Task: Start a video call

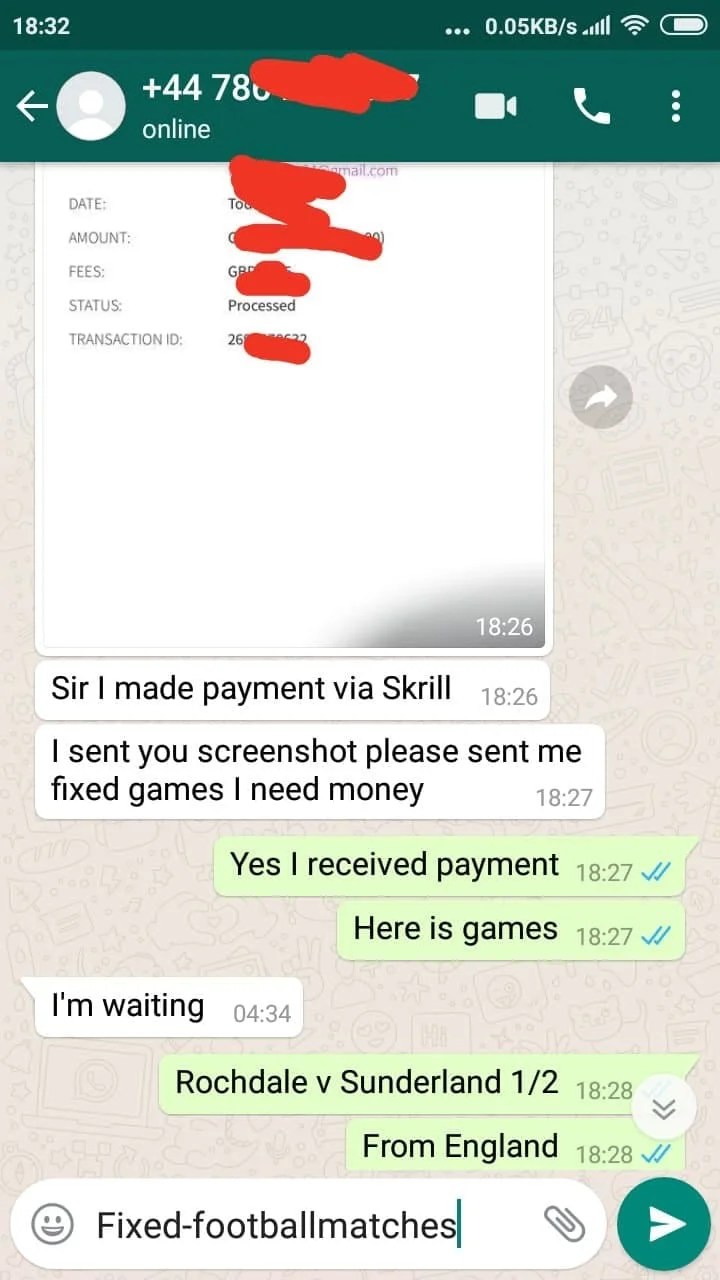Action: [x=496, y=106]
